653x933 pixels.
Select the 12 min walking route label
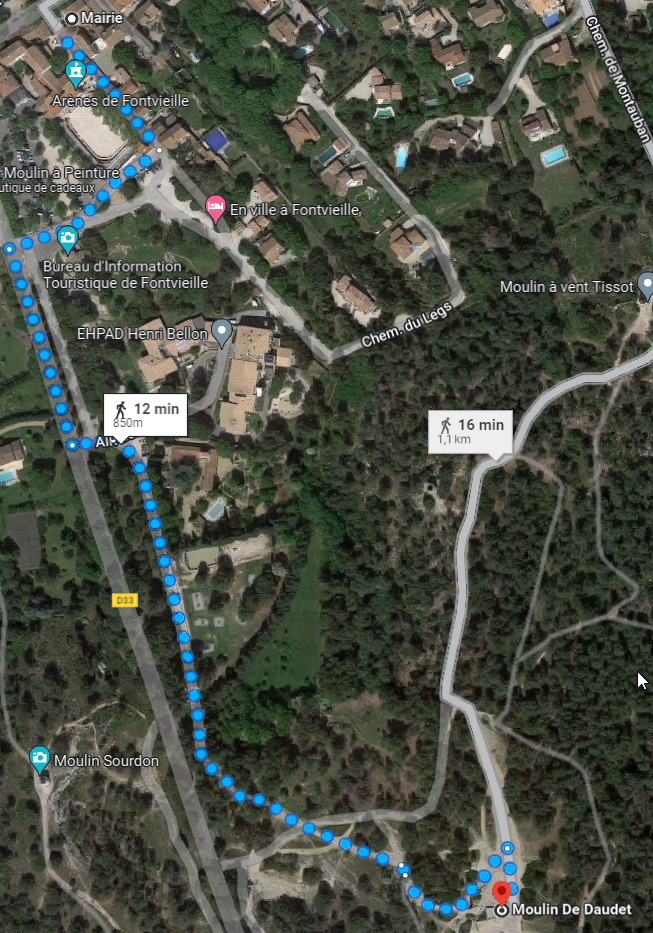(144, 414)
